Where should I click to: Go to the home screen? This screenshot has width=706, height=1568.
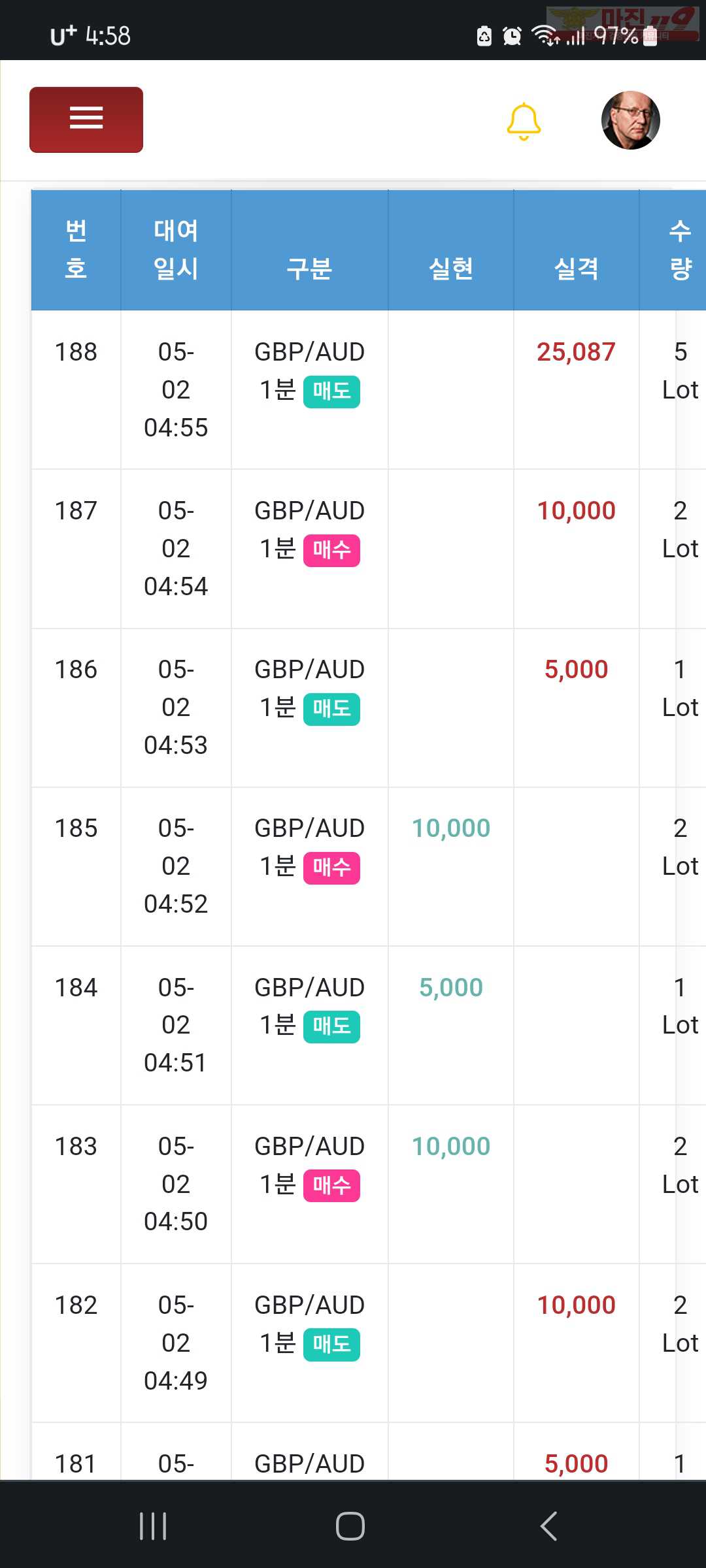(x=350, y=1526)
